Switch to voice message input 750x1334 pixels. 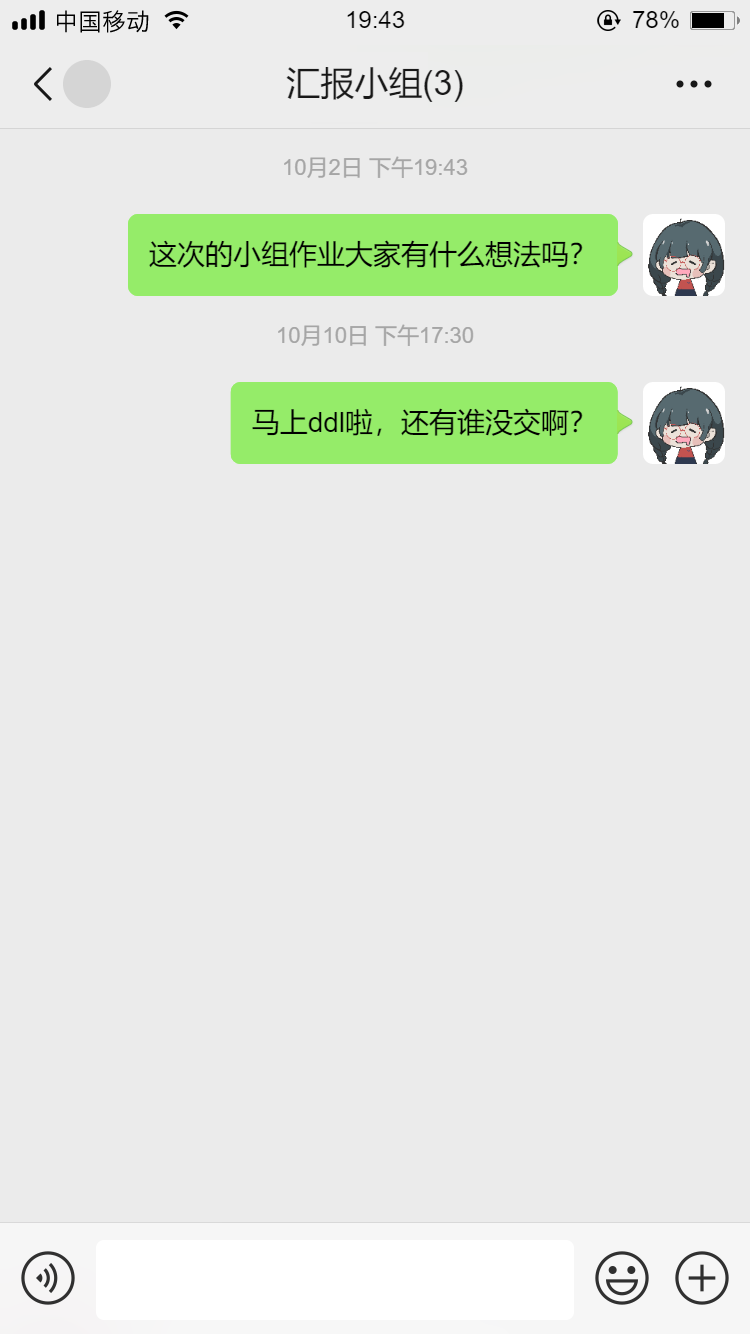coord(48,1278)
